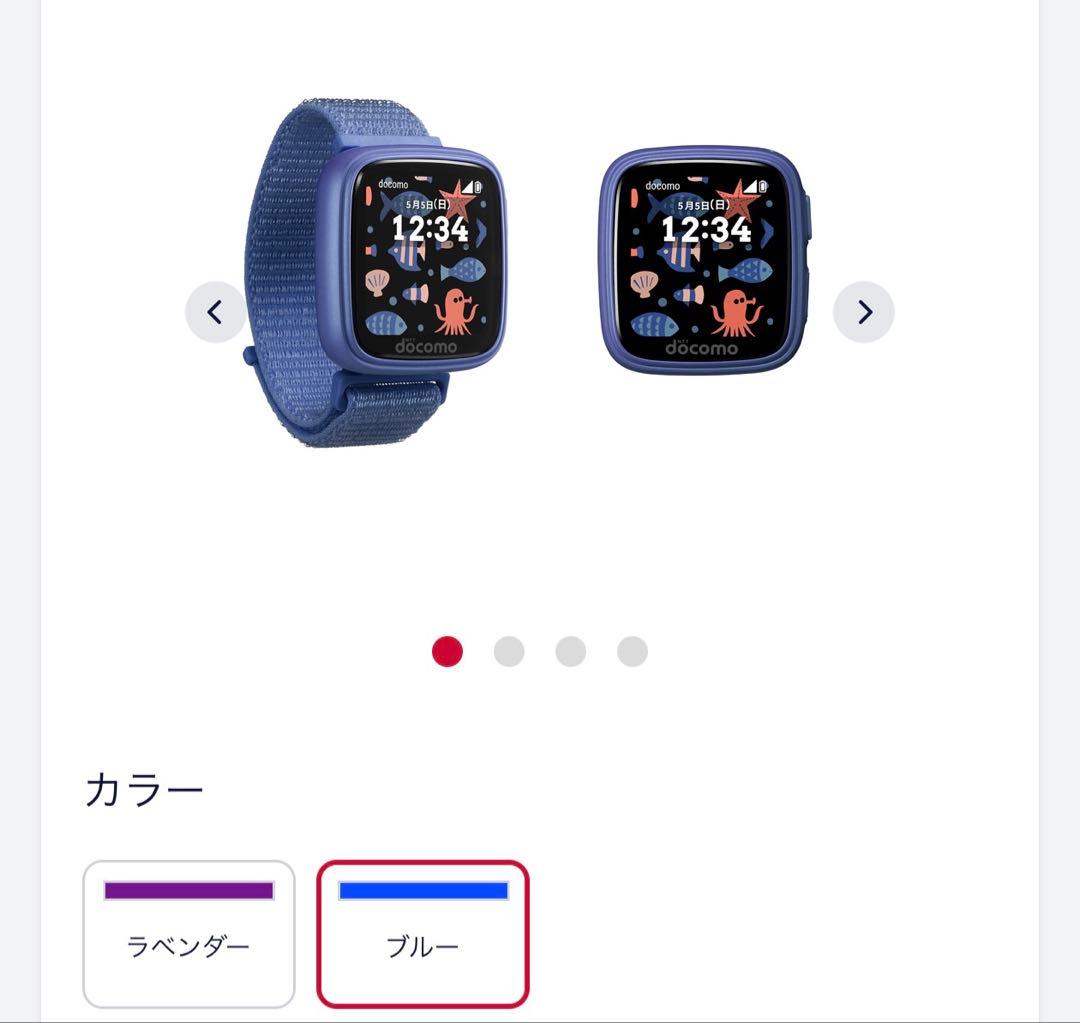This screenshot has width=1080, height=1023.
Task: Jump to the second carousel dot
Action: click(x=509, y=652)
